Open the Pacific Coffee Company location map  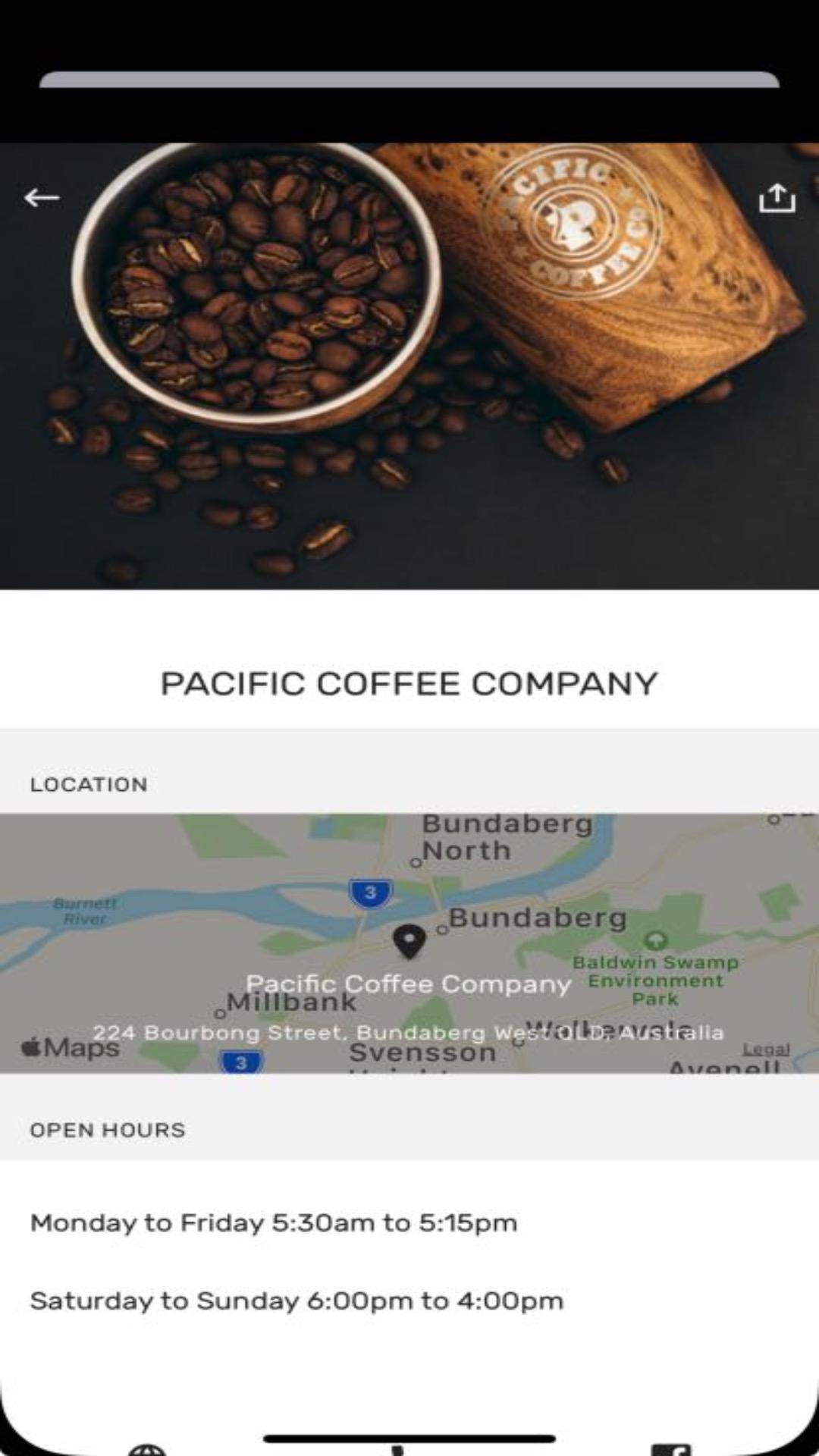(409, 943)
